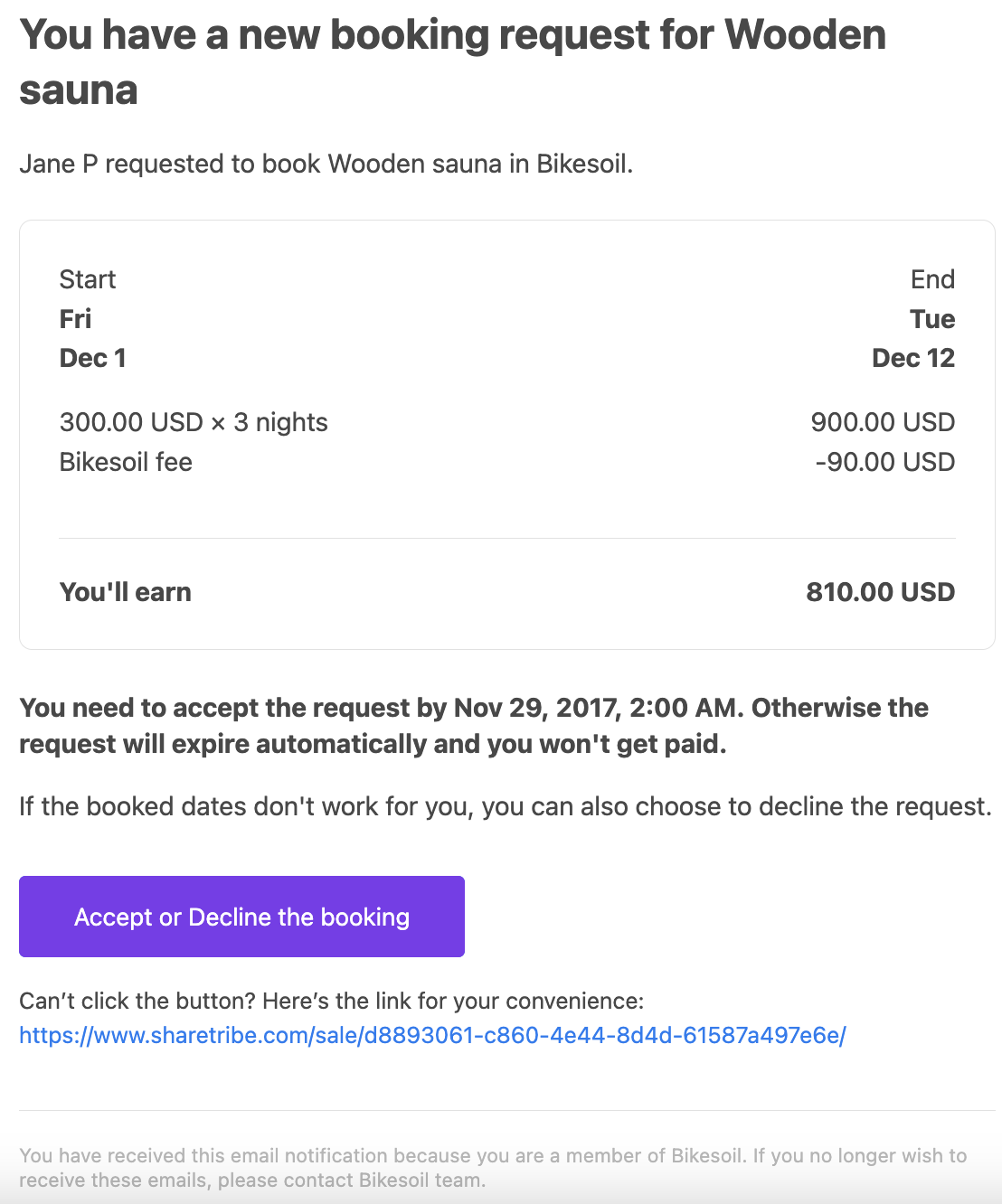The width and height of the screenshot is (1002, 1204).
Task: Select the Start column header in summary
Action: (87, 278)
